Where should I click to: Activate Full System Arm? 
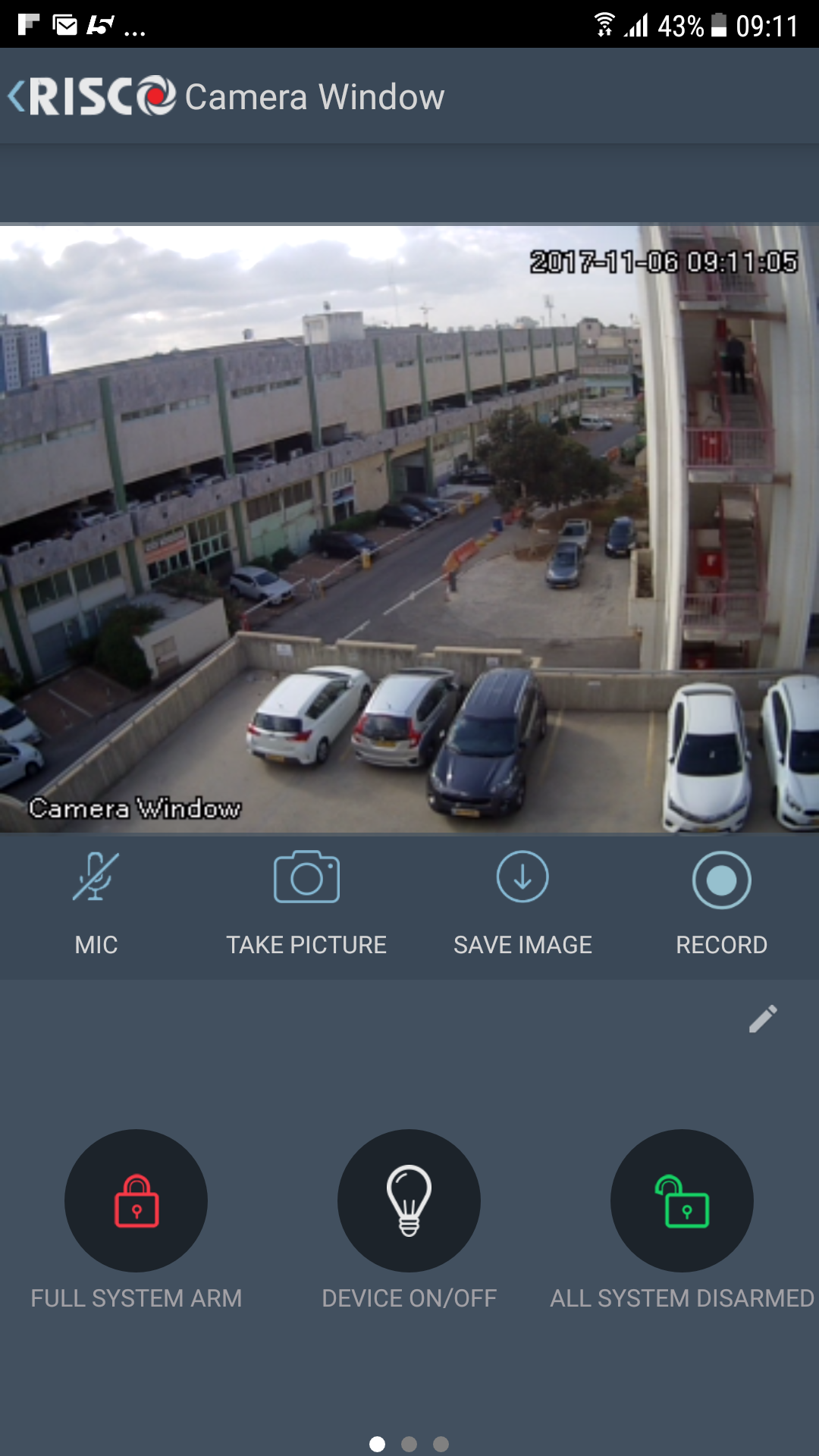(136, 1200)
